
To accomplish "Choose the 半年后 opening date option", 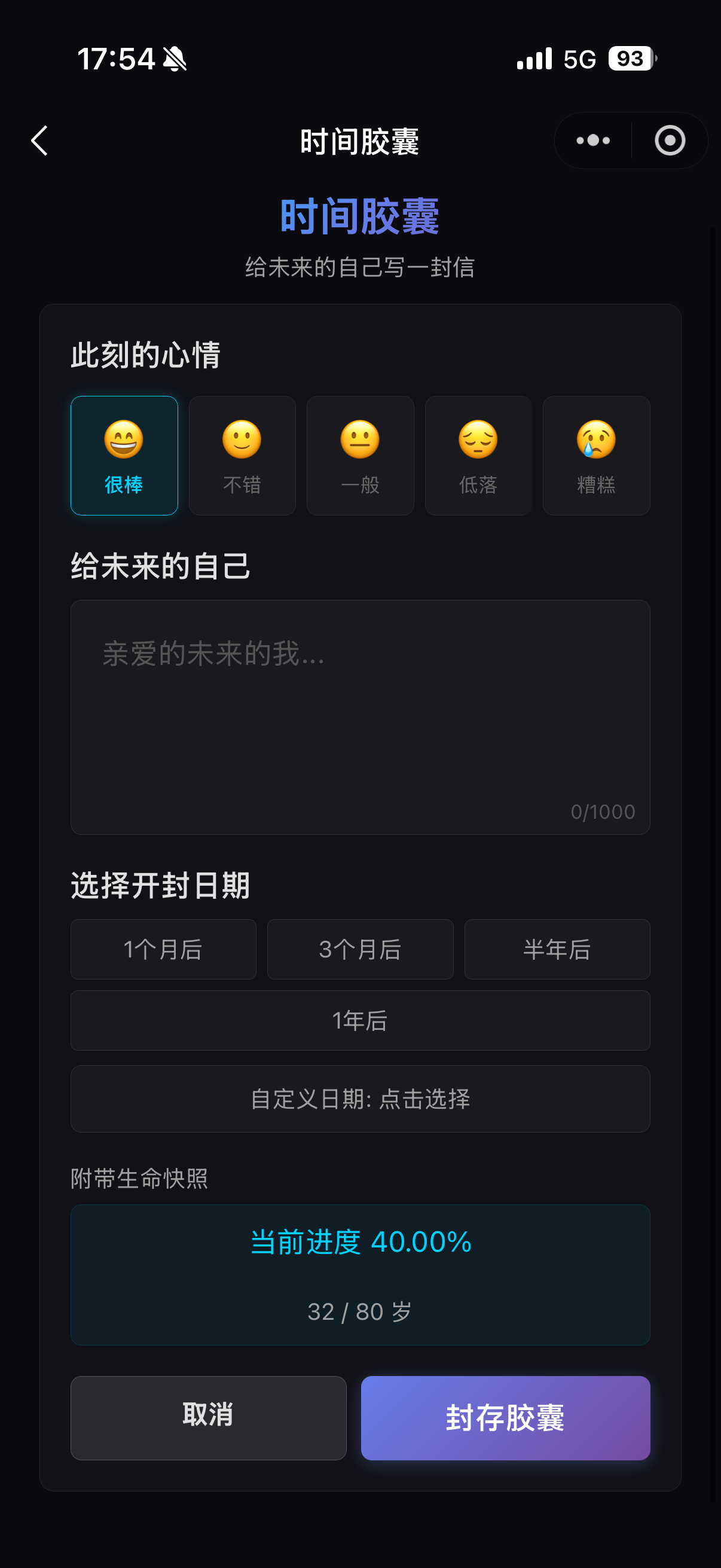I will click(x=557, y=950).
